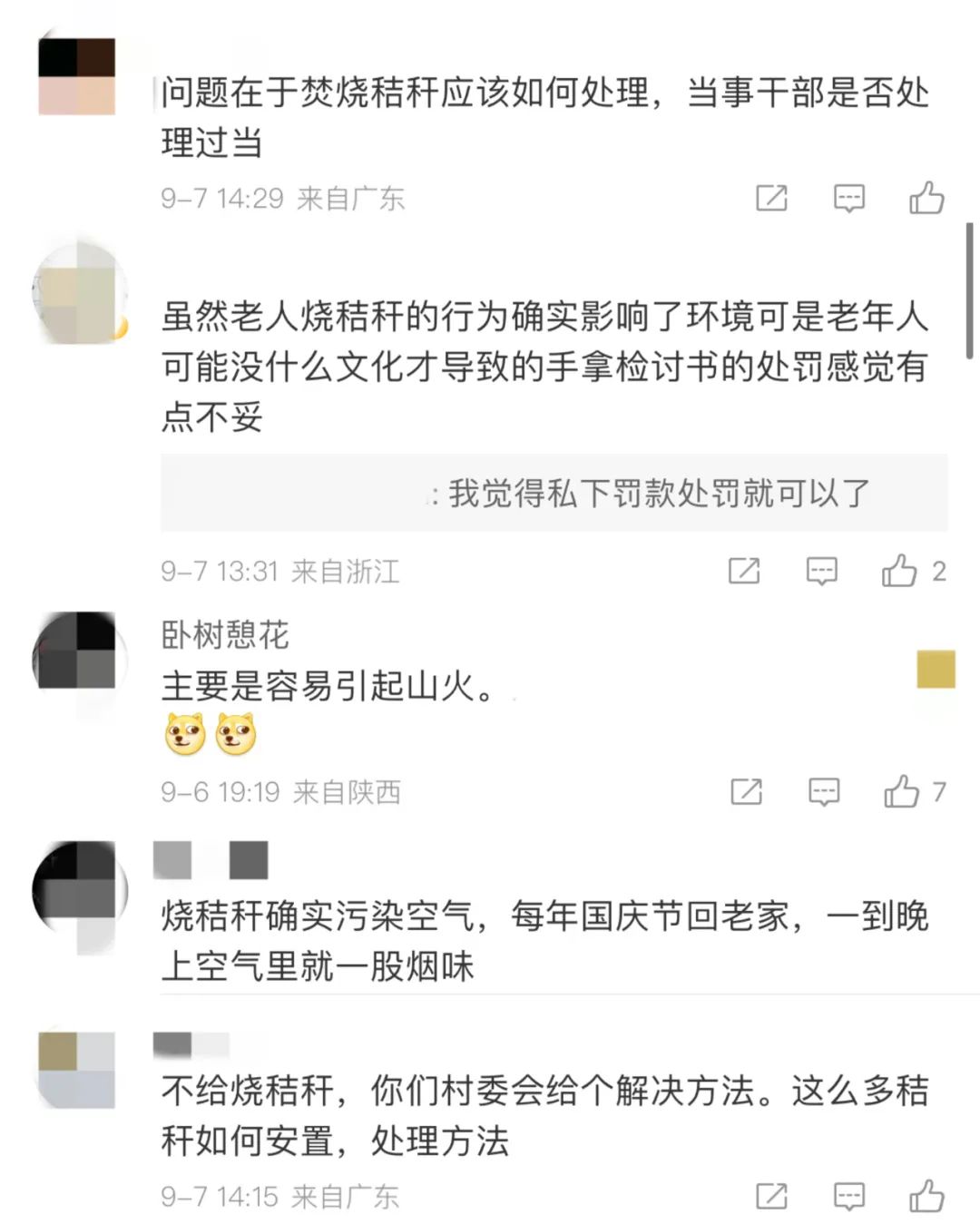Share the 9-7 14:29 comment from 广东
980x1224 pixels.
click(771, 198)
